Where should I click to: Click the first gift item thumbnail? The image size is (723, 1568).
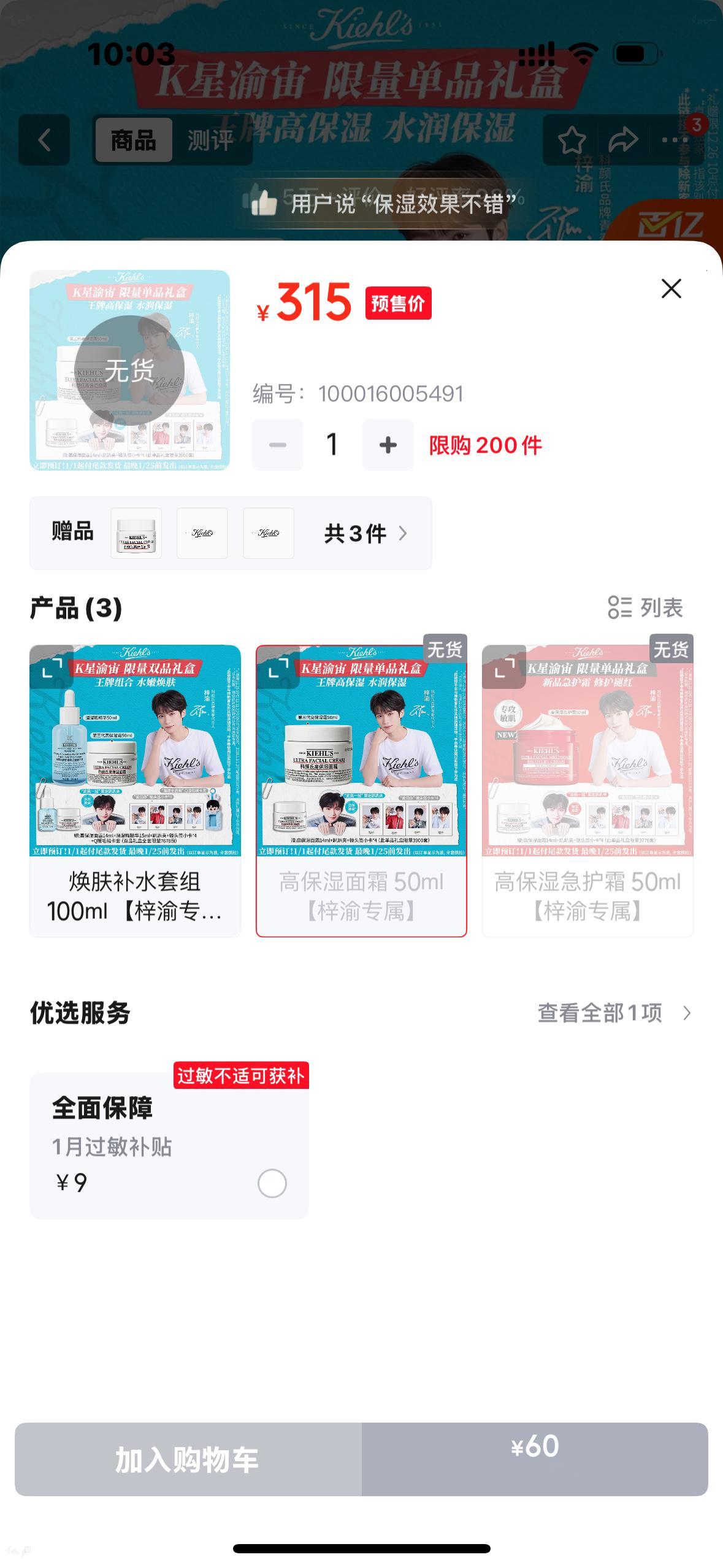coord(137,533)
